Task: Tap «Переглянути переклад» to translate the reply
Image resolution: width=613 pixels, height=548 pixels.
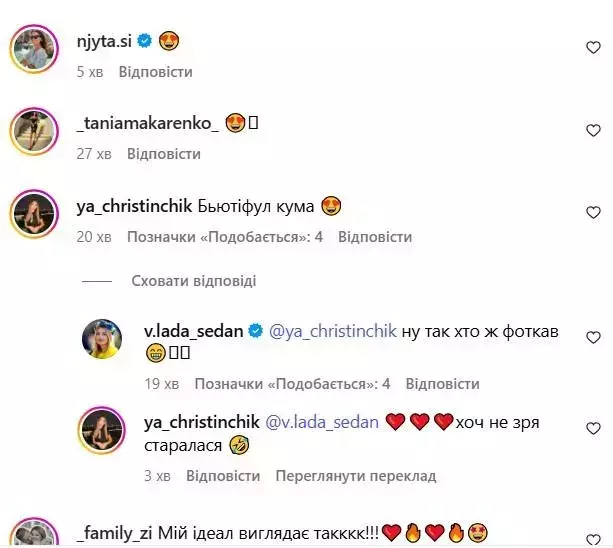Action: (x=355, y=476)
